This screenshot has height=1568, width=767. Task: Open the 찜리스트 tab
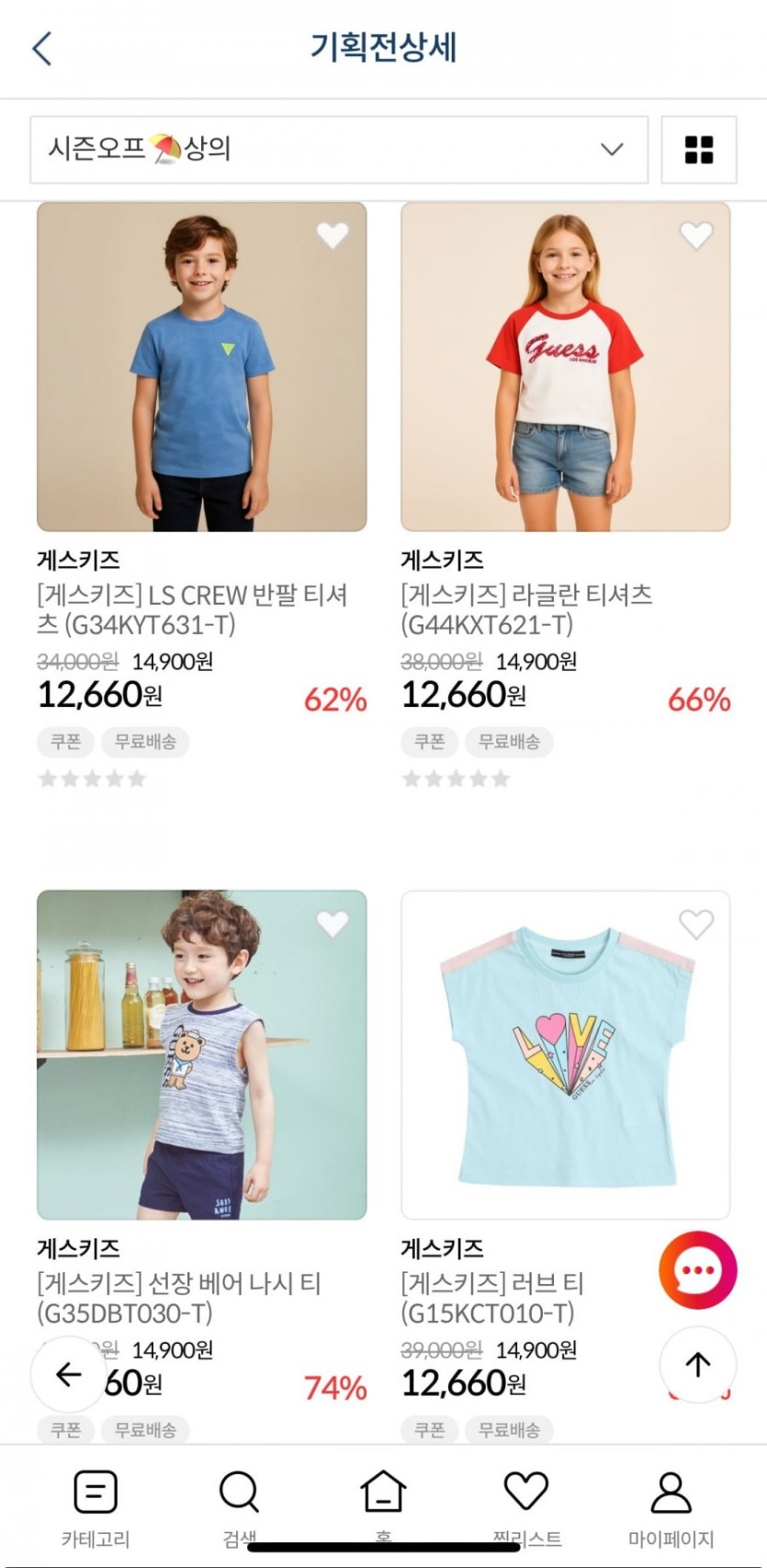[526, 1507]
